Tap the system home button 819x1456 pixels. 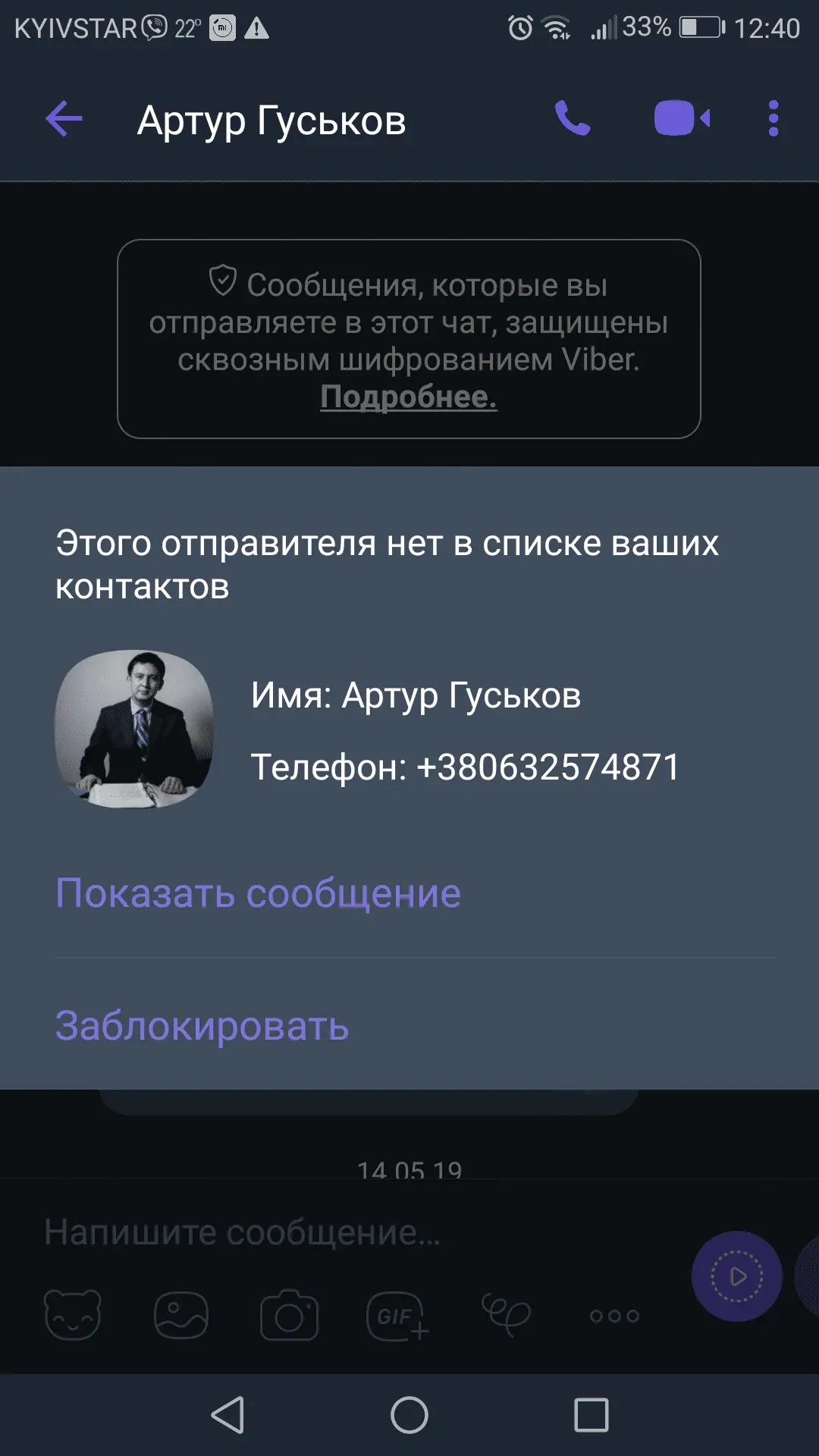tap(409, 1415)
